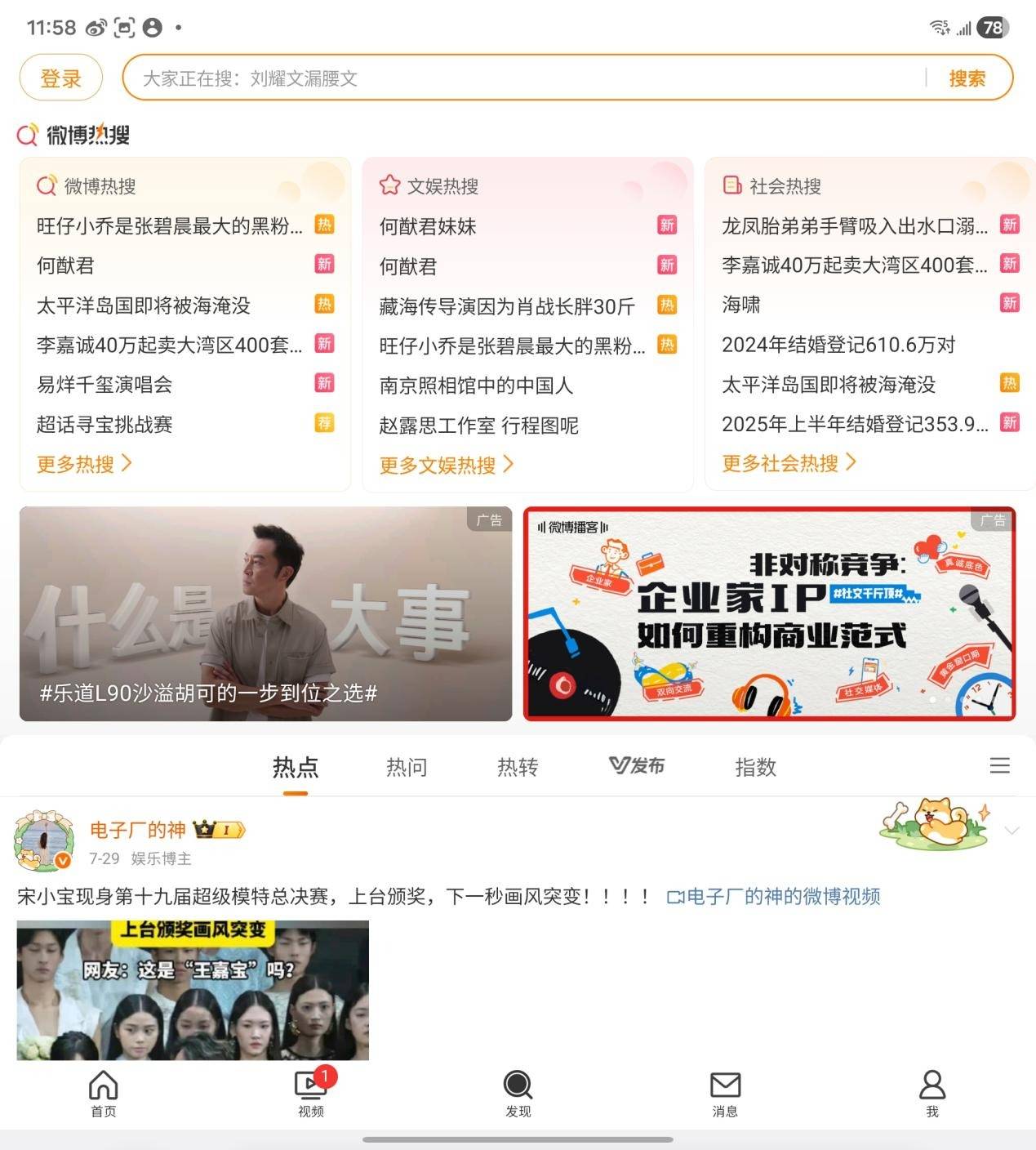Open the 乐道L90 ad banner

(x=265, y=613)
